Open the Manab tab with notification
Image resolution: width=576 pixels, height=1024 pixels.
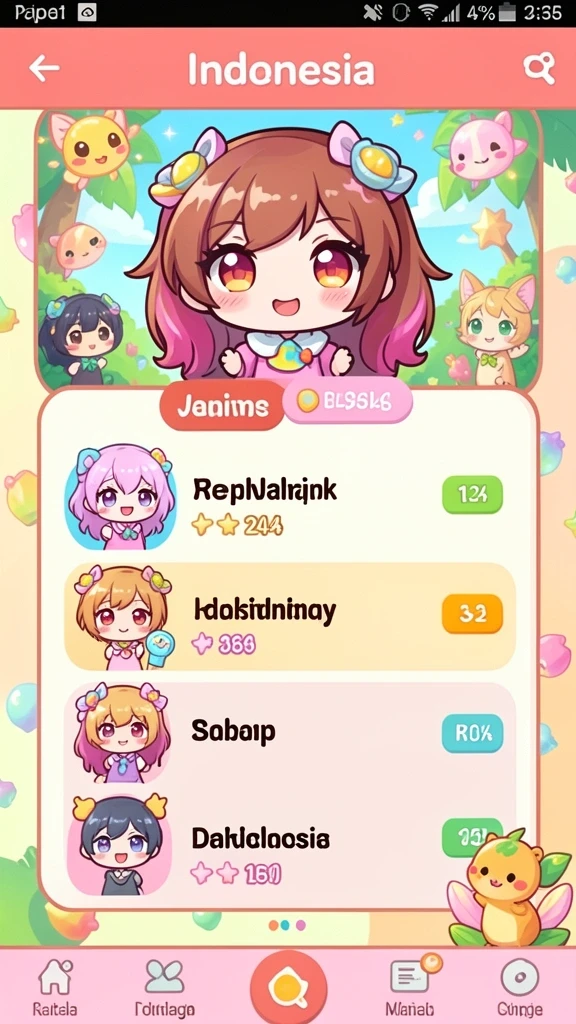(x=410, y=985)
